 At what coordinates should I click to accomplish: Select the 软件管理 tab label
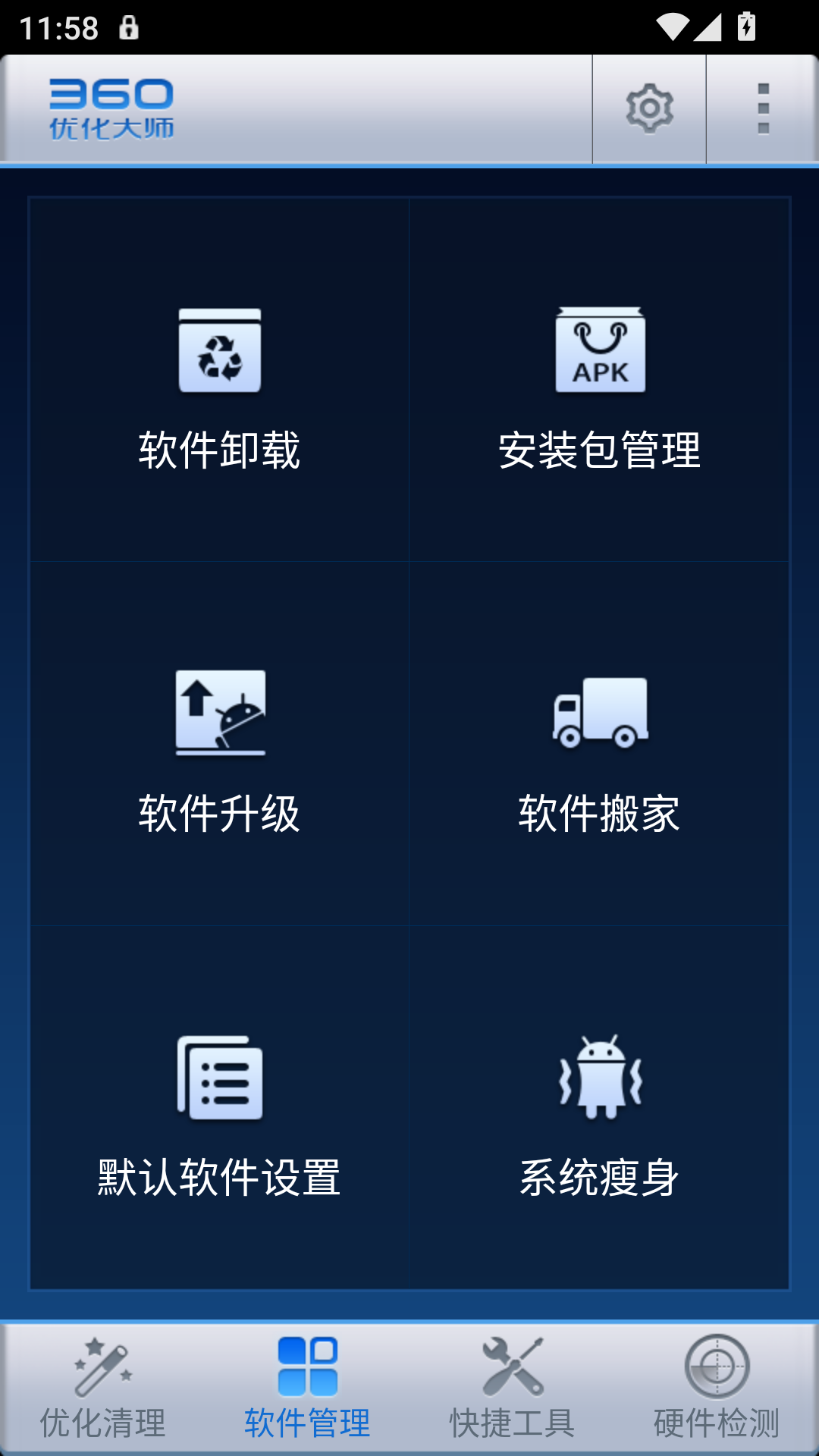(x=306, y=1423)
